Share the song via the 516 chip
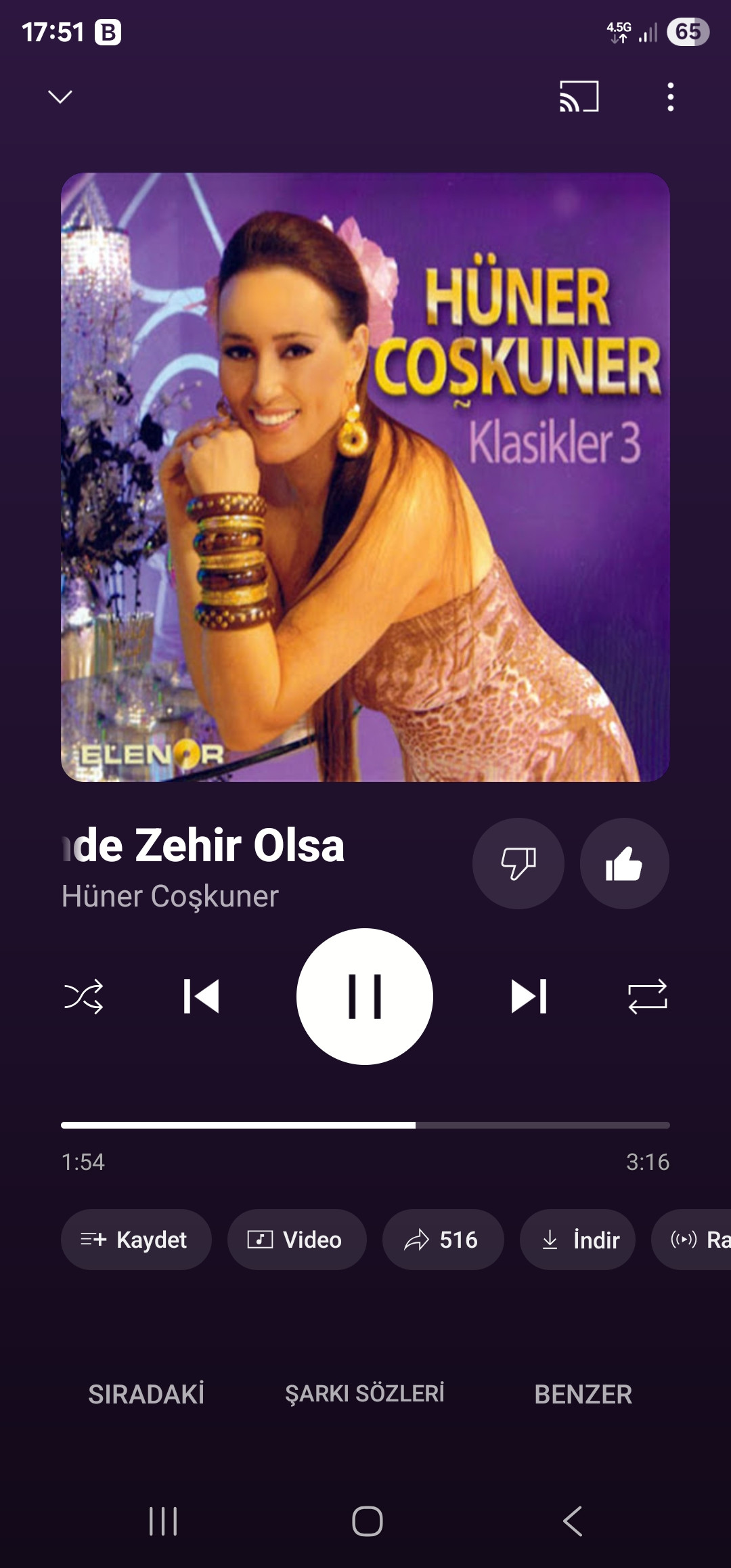The height and width of the screenshot is (1568, 731). click(443, 1240)
